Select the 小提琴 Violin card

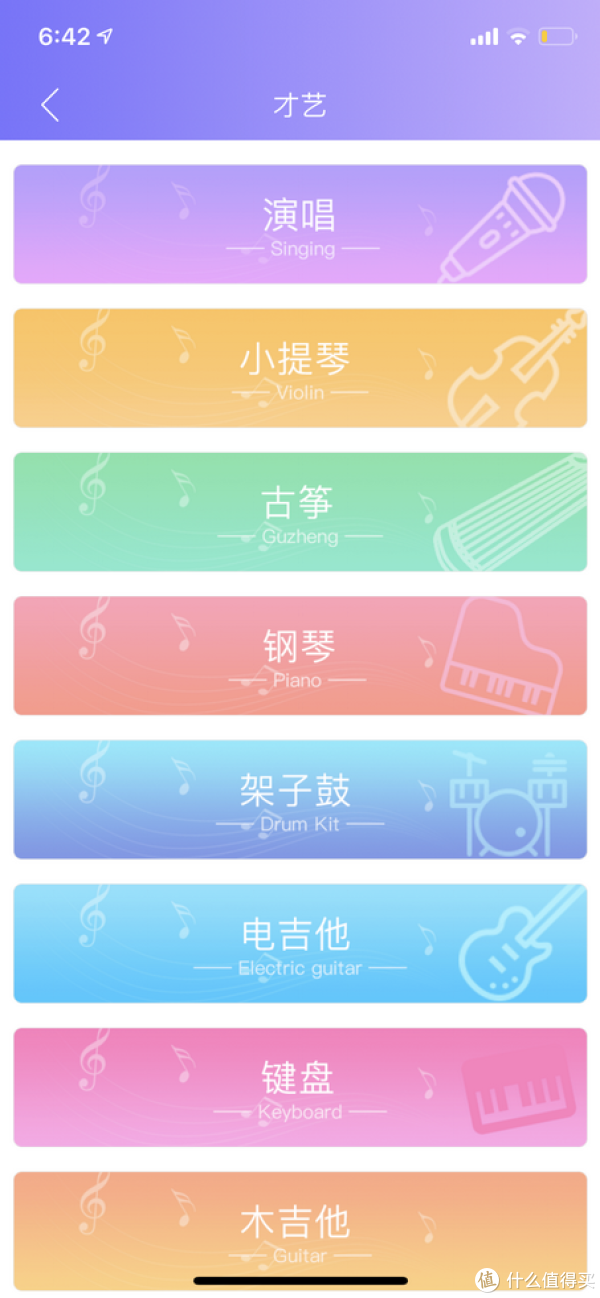(300, 368)
